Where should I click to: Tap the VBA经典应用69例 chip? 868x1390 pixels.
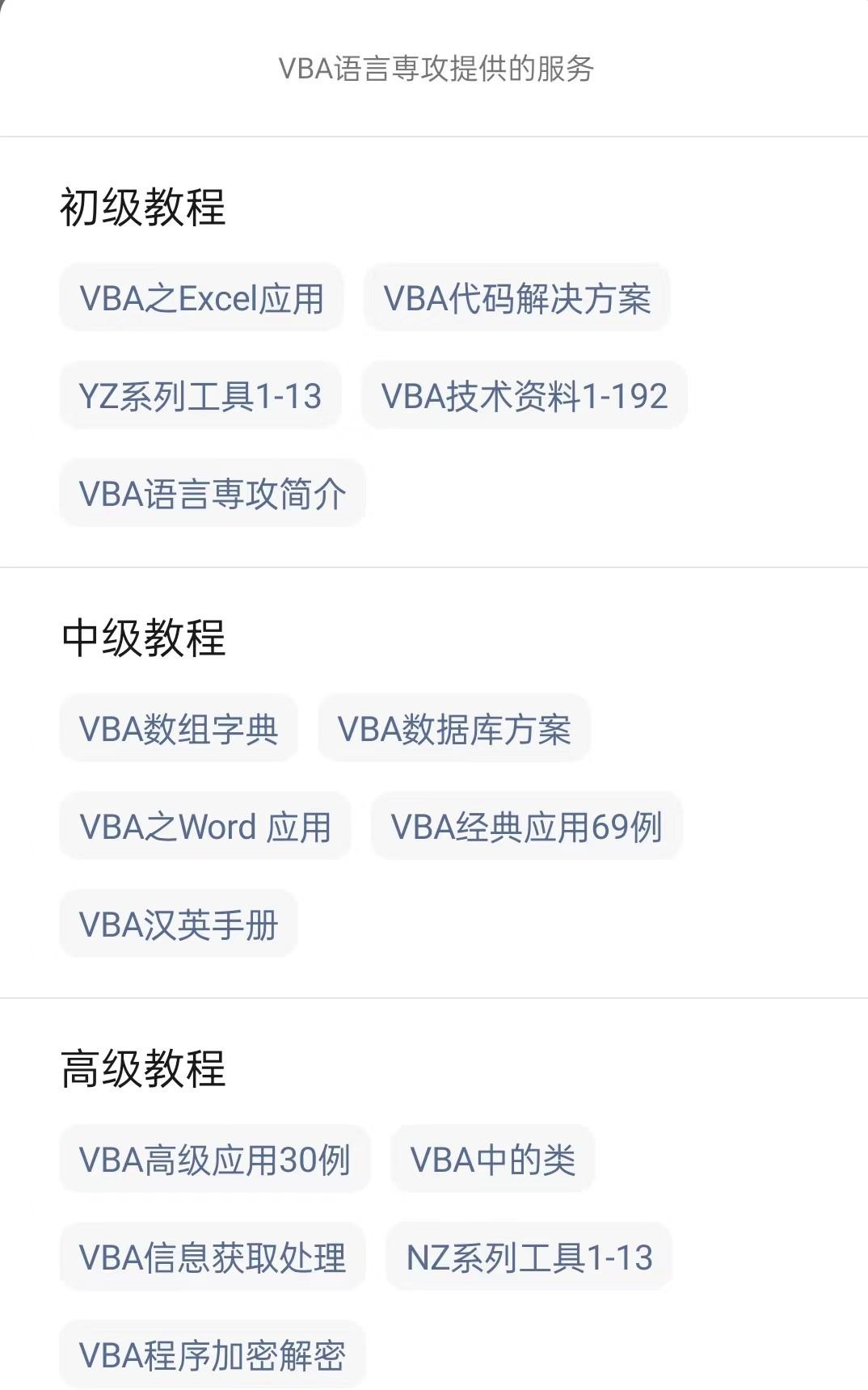point(527,827)
